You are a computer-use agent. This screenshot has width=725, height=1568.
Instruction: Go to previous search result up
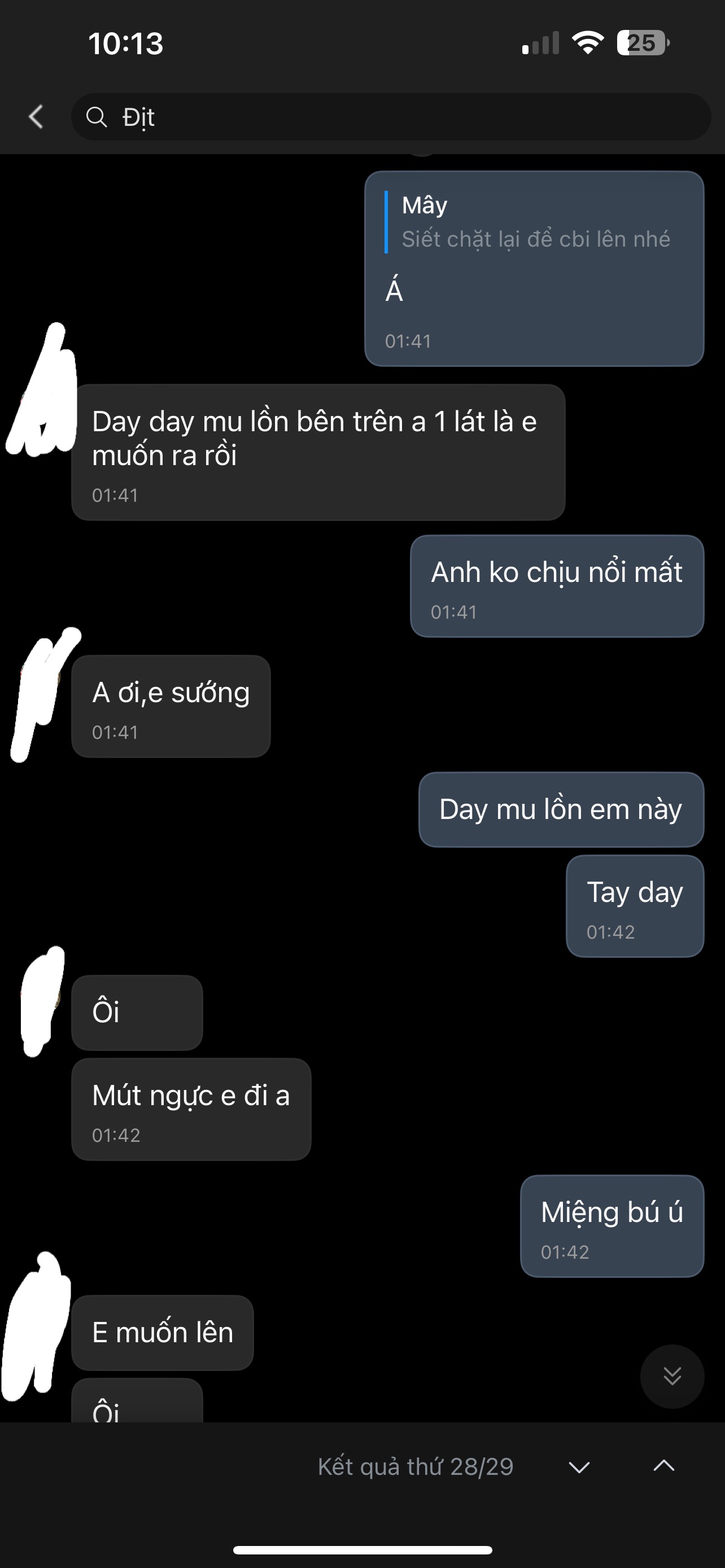663,1466
